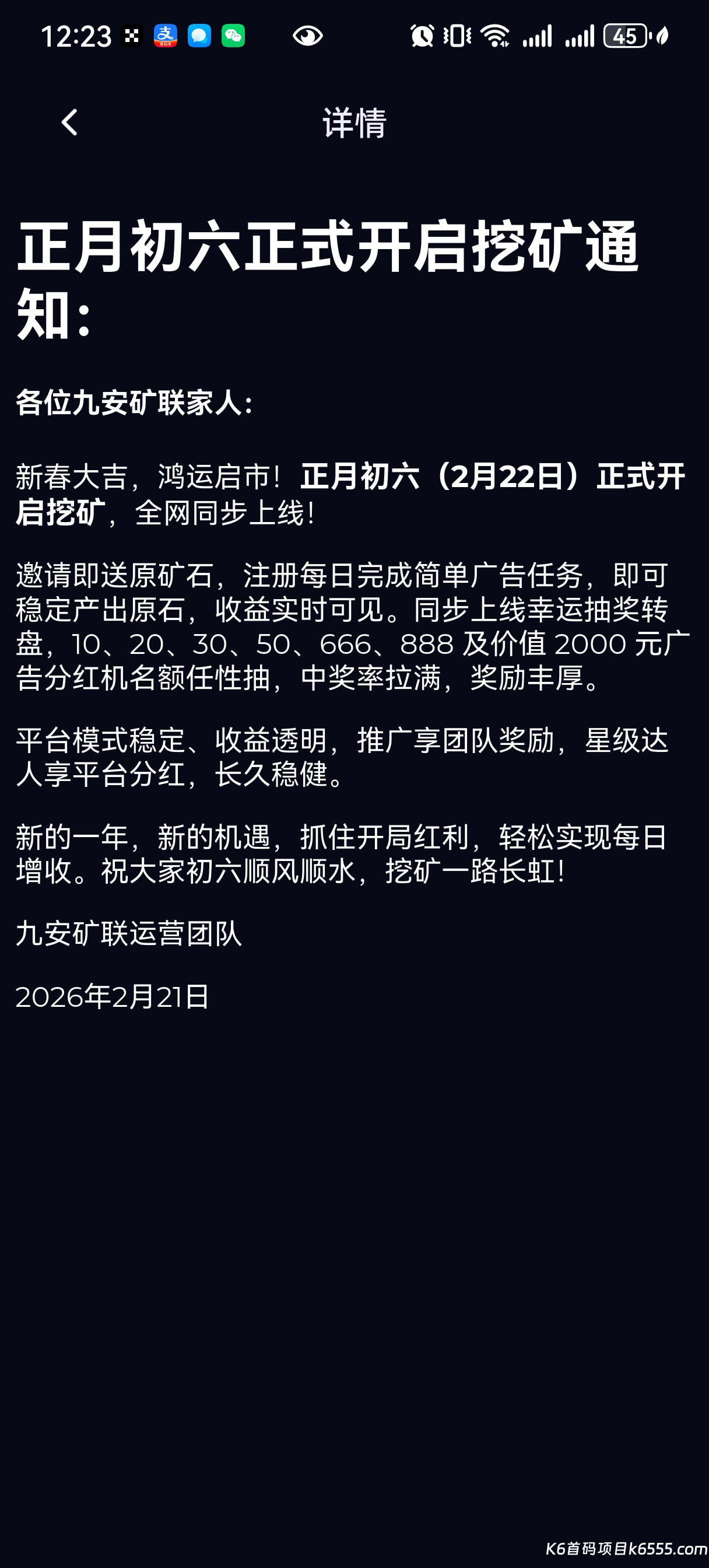Toggle the power saving leaf icon
The height and width of the screenshot is (1568, 709).
coord(662,36)
